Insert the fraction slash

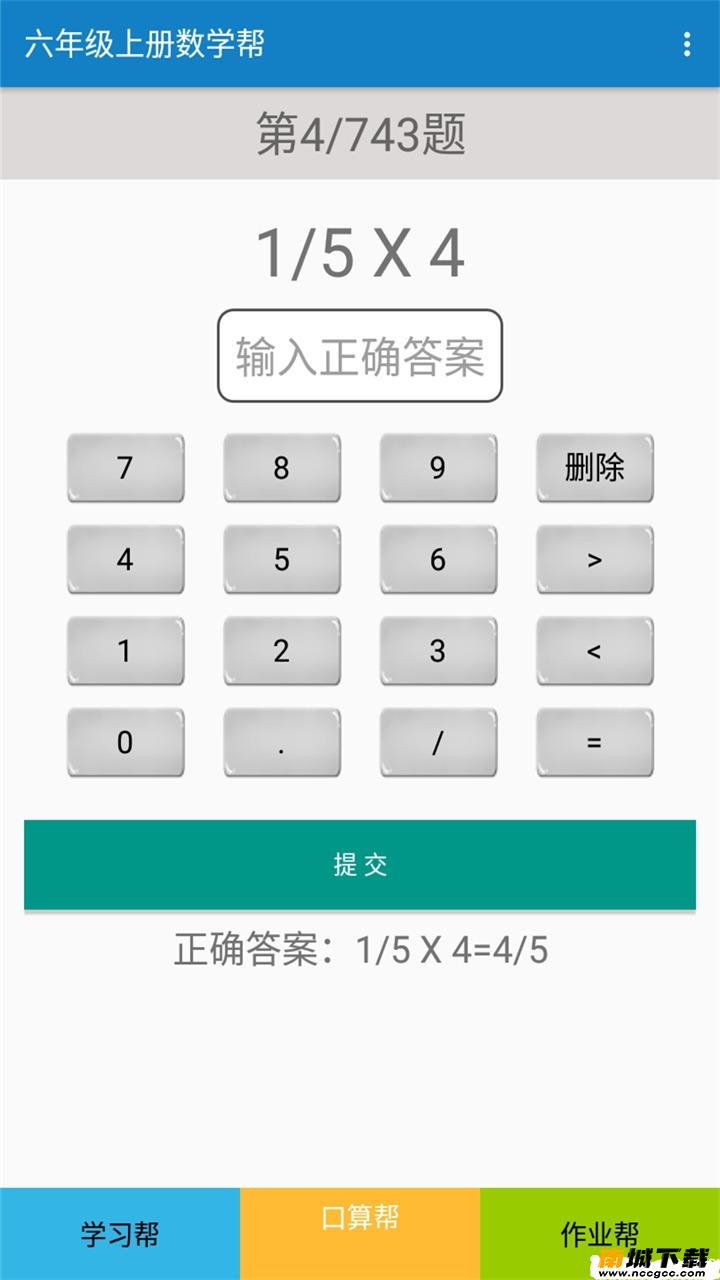pos(438,743)
